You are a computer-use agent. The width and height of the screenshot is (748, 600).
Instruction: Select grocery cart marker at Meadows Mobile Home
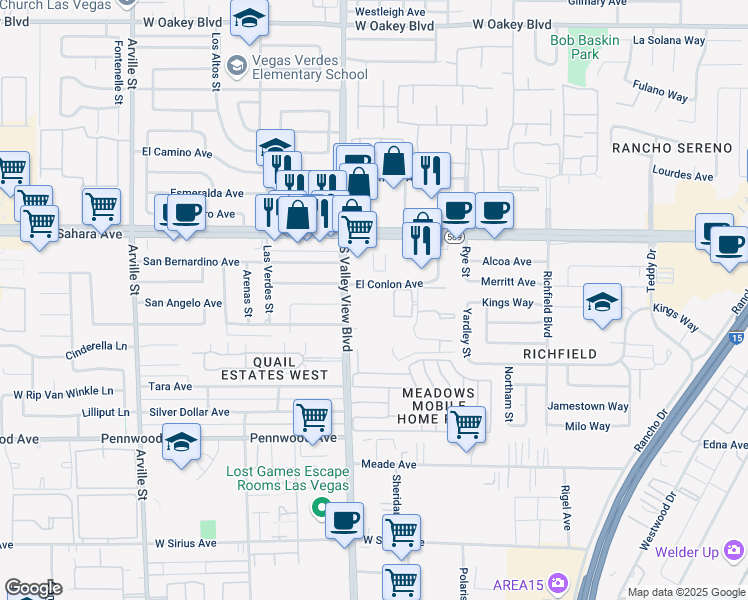(x=466, y=424)
